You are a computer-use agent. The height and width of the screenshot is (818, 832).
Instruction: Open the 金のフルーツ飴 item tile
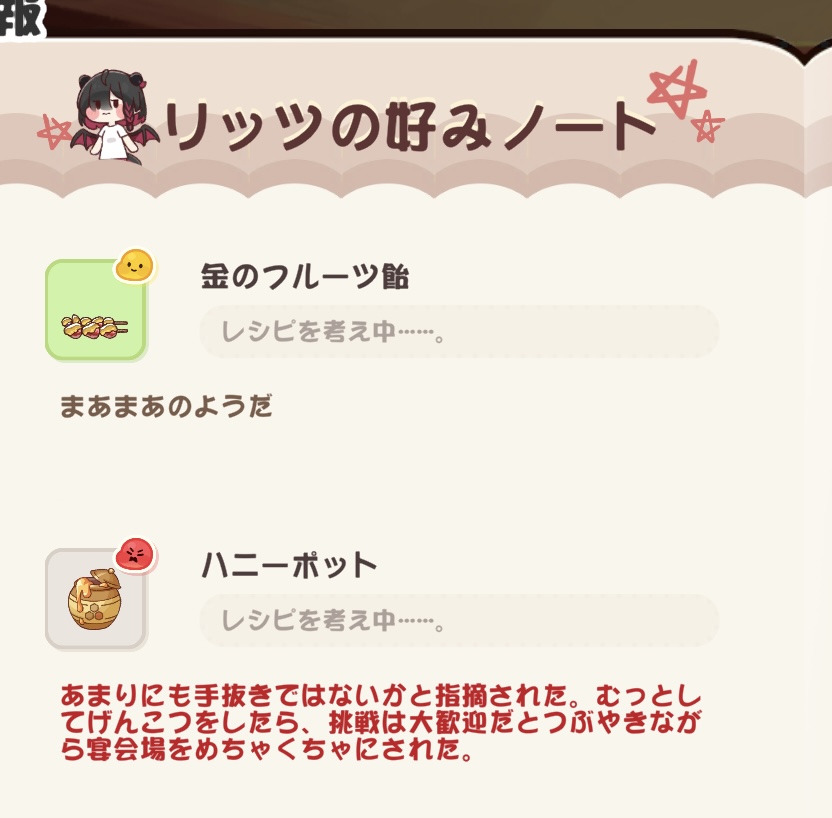click(96, 311)
